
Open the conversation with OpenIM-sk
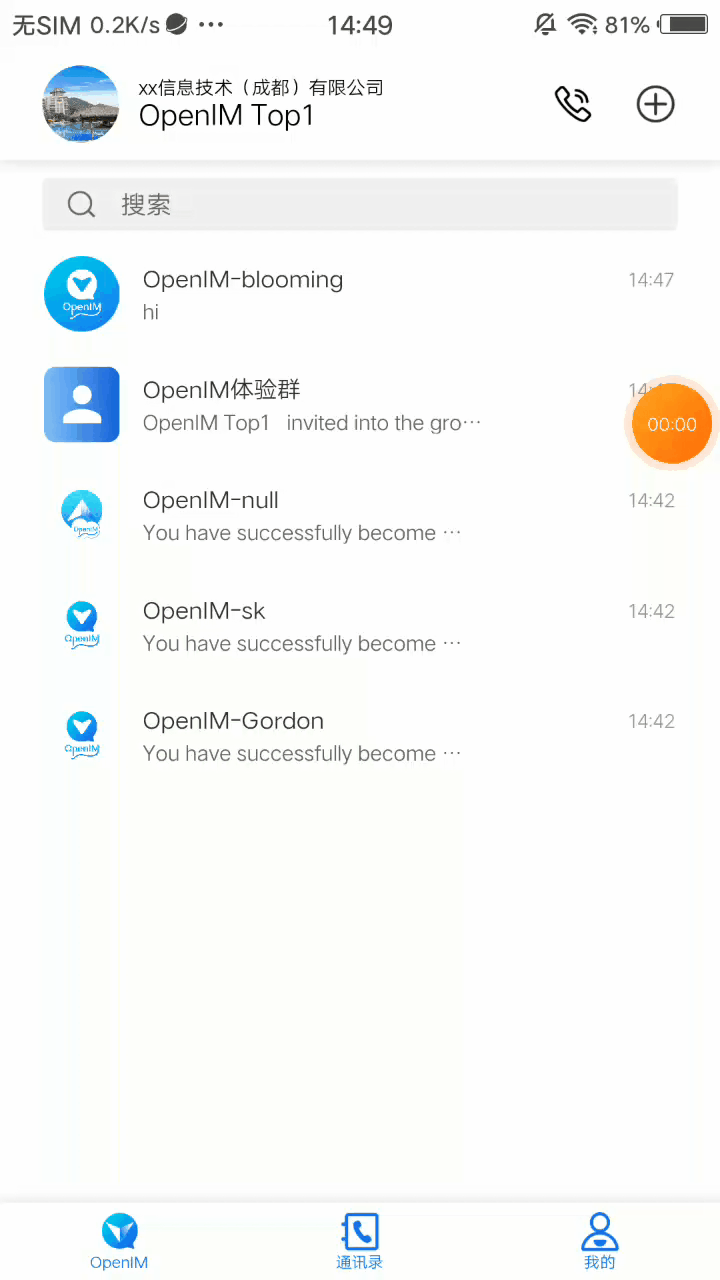tap(360, 625)
